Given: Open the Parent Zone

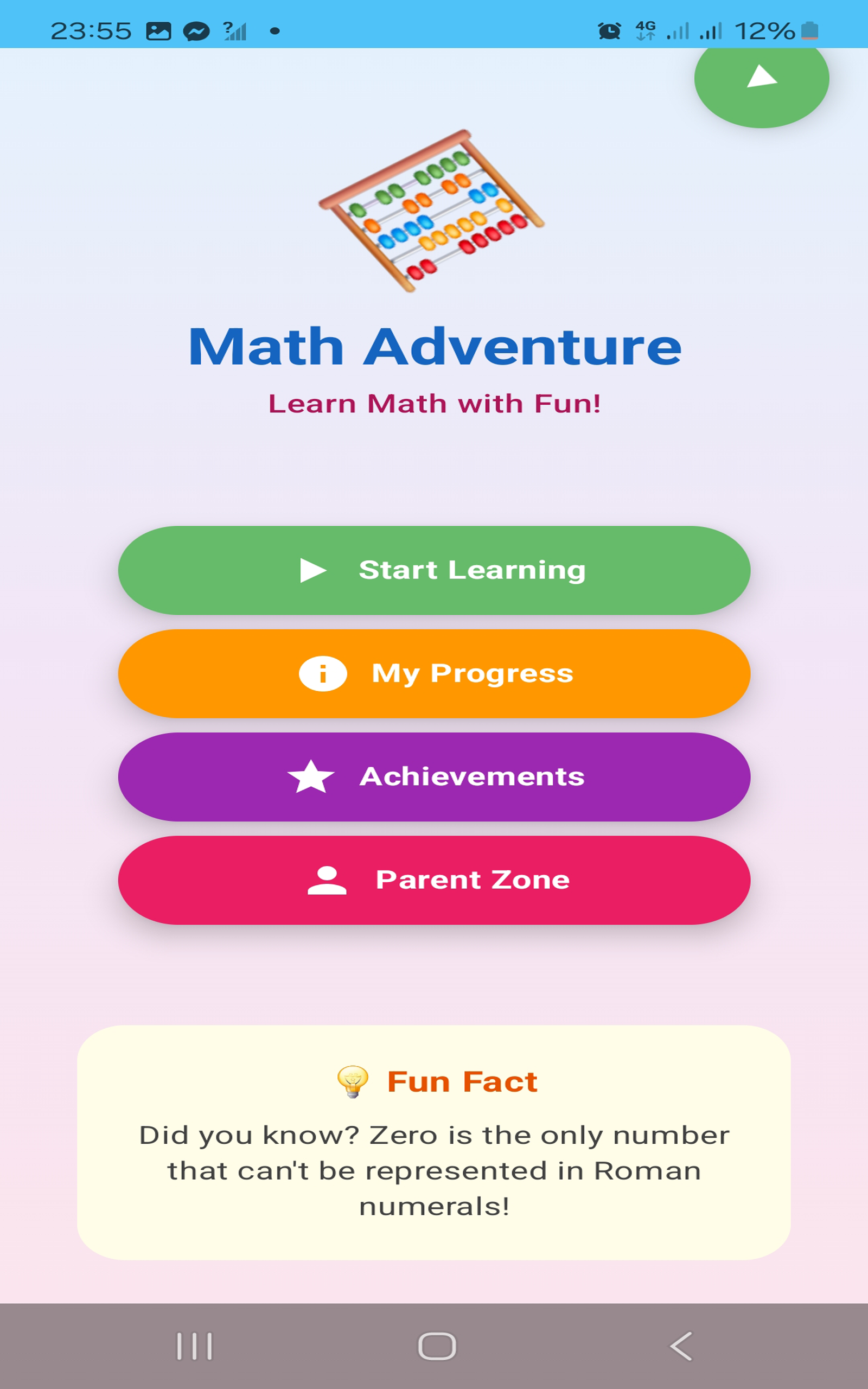Looking at the screenshot, I should (x=434, y=880).
